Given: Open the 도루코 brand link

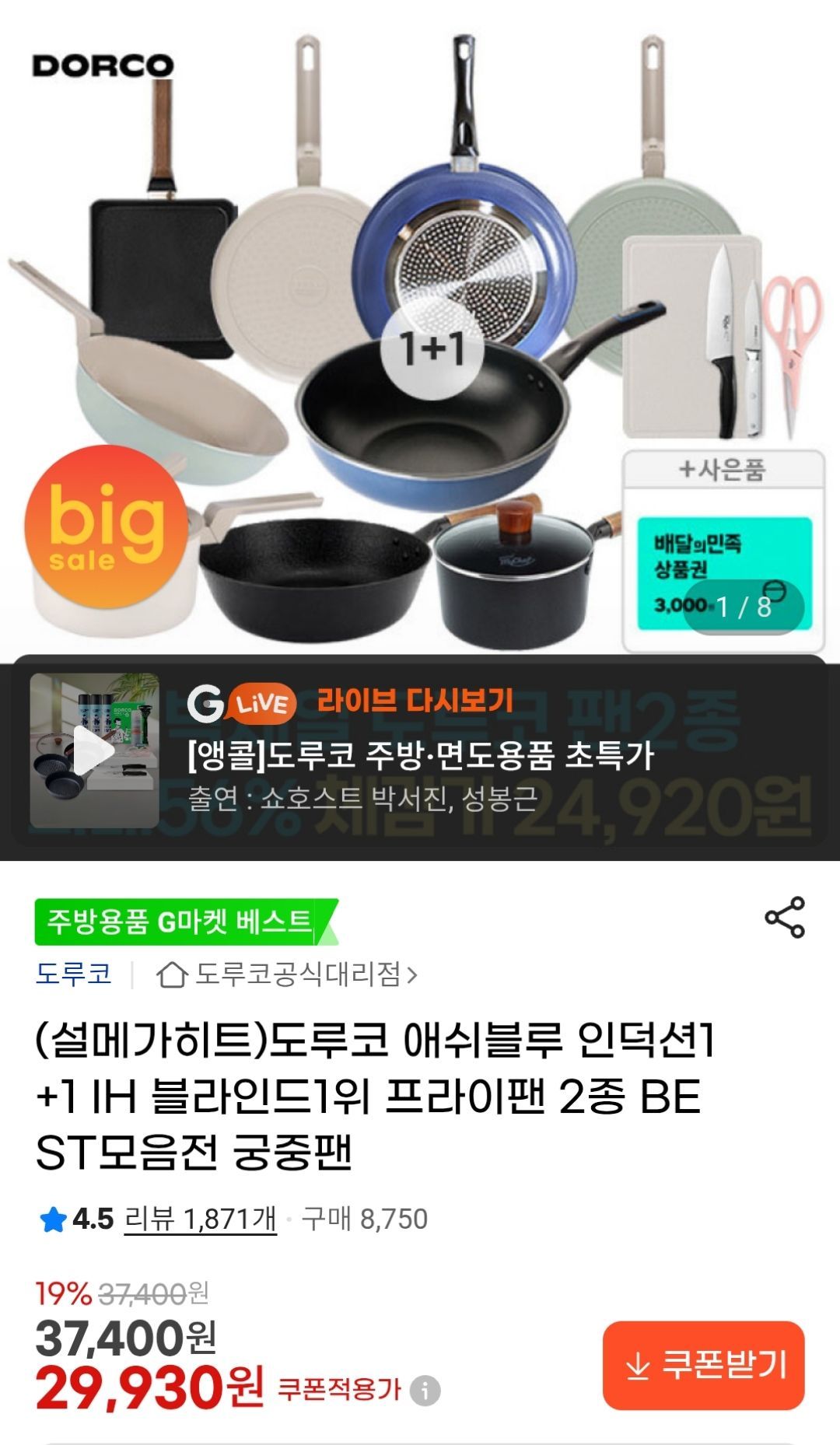Looking at the screenshot, I should pyautogui.click(x=74, y=974).
